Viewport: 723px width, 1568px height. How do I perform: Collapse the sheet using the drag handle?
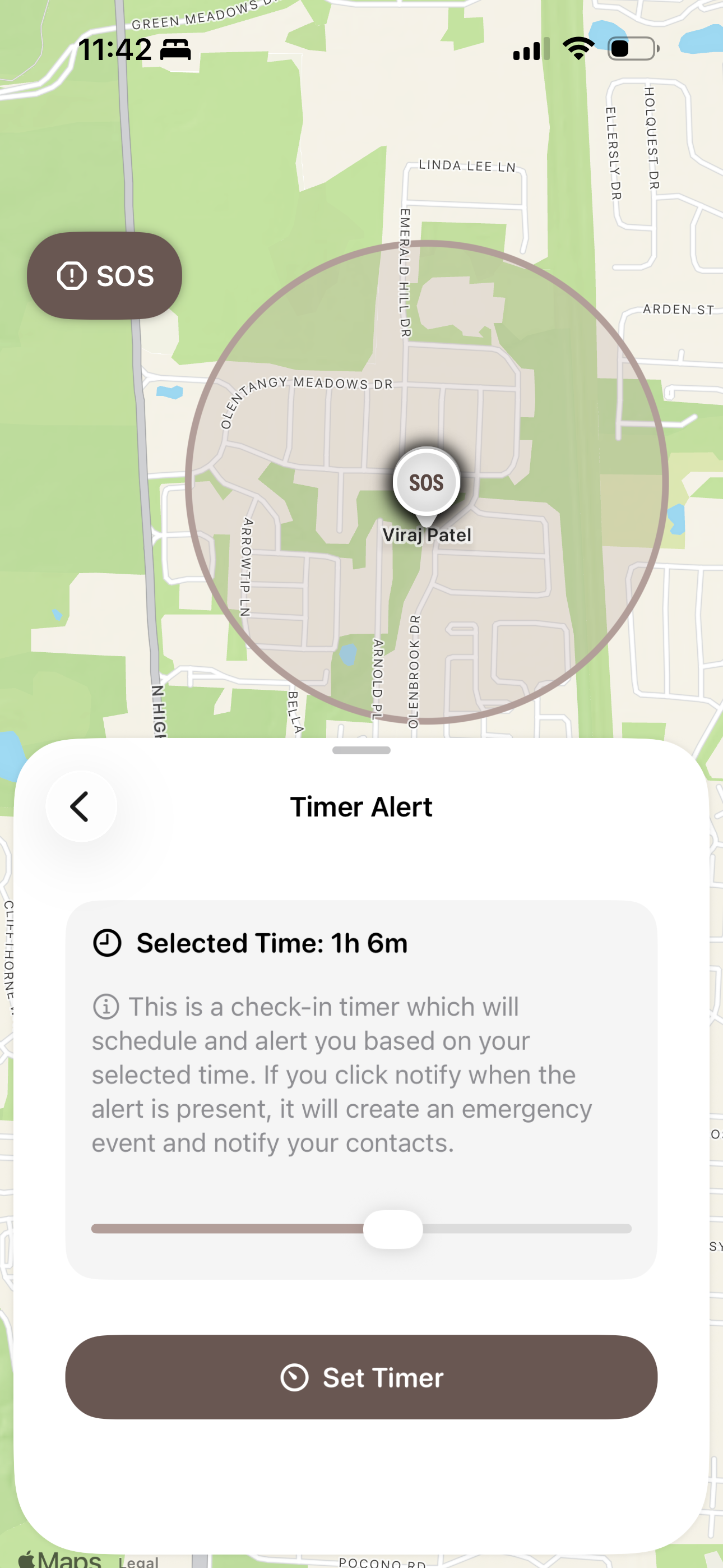[361, 751]
